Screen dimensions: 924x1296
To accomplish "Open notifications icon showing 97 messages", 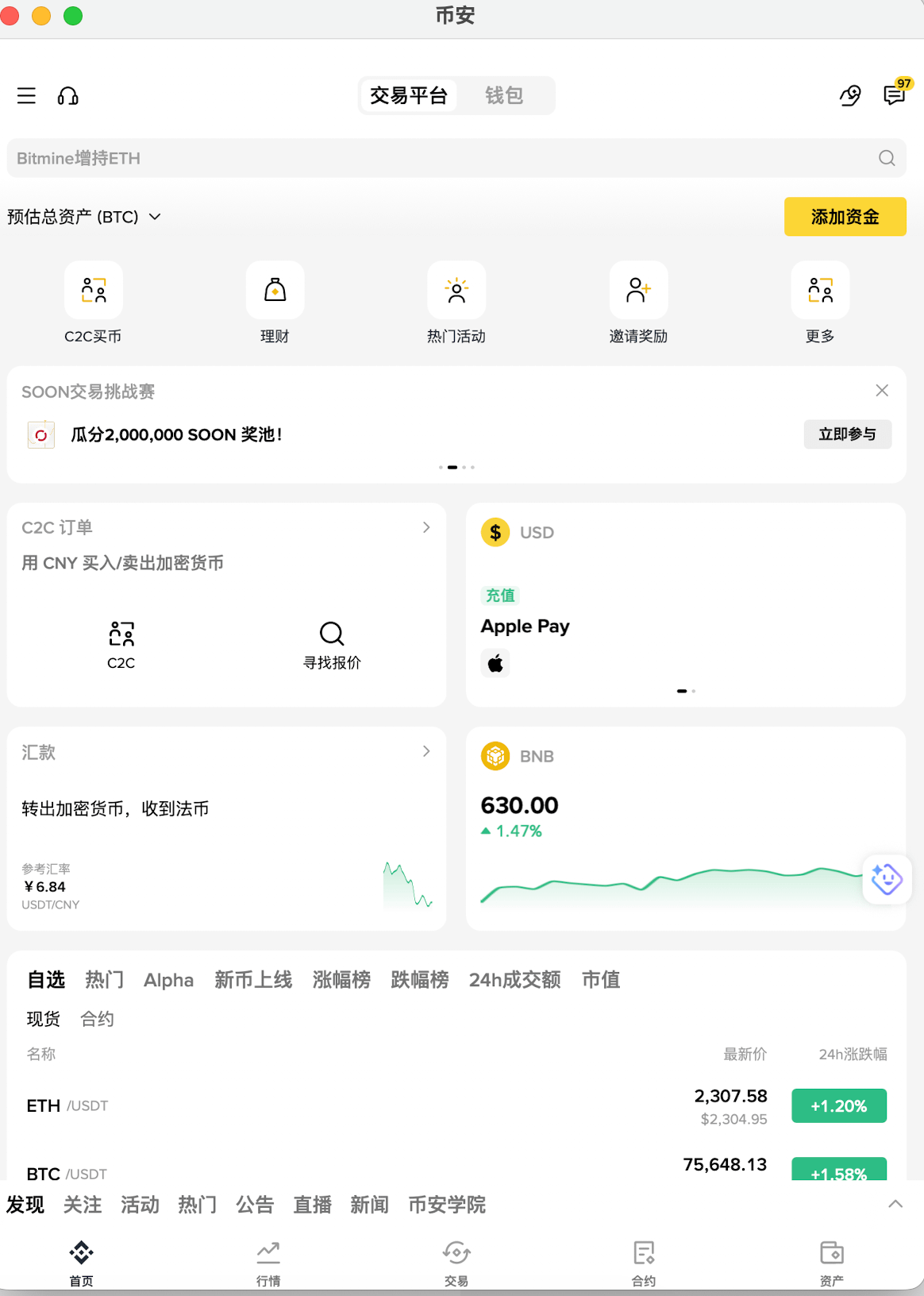I will click(x=893, y=97).
